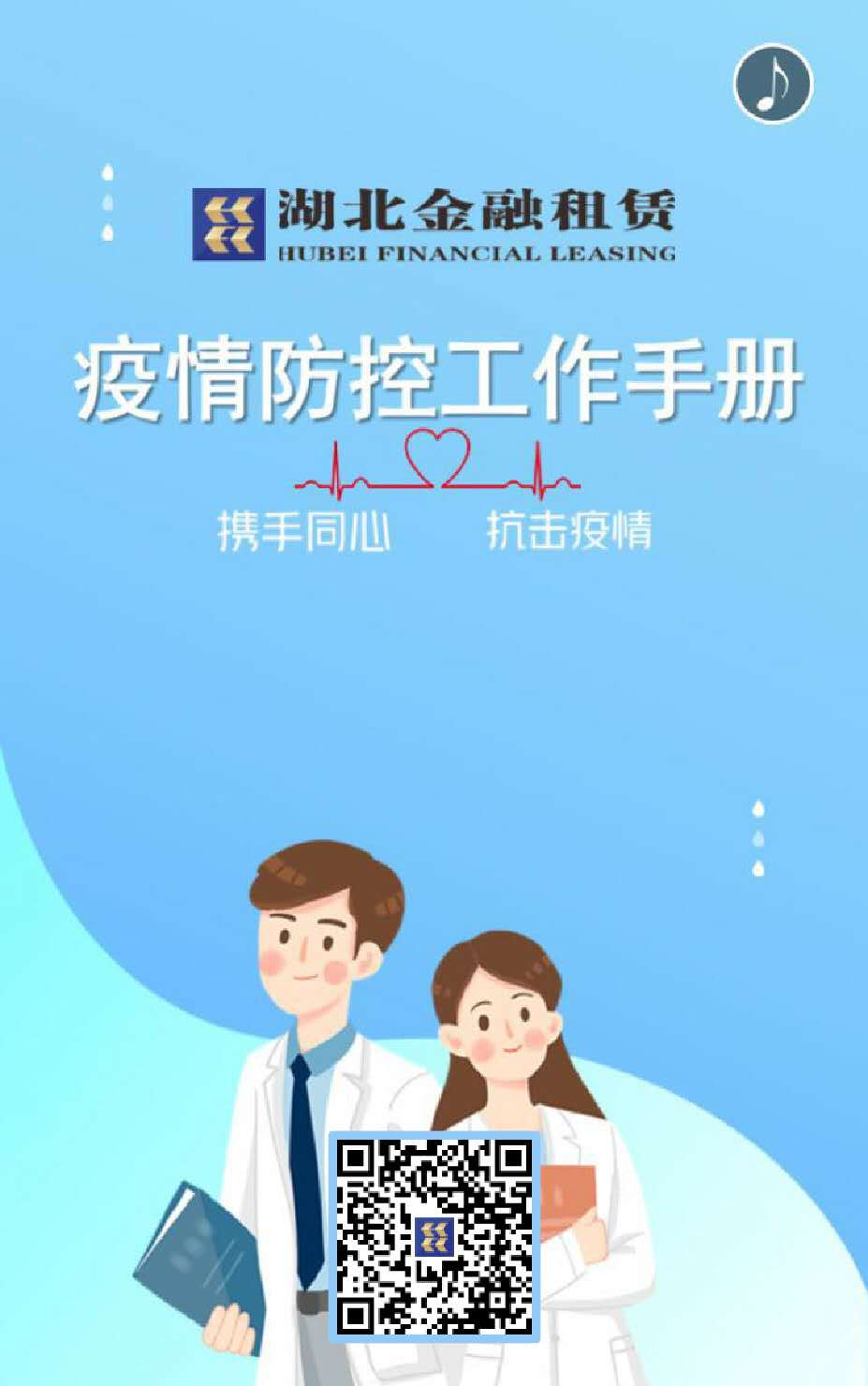This screenshot has height=1386, width=868.
Task: Toggle the background music note icon
Action: point(772,84)
